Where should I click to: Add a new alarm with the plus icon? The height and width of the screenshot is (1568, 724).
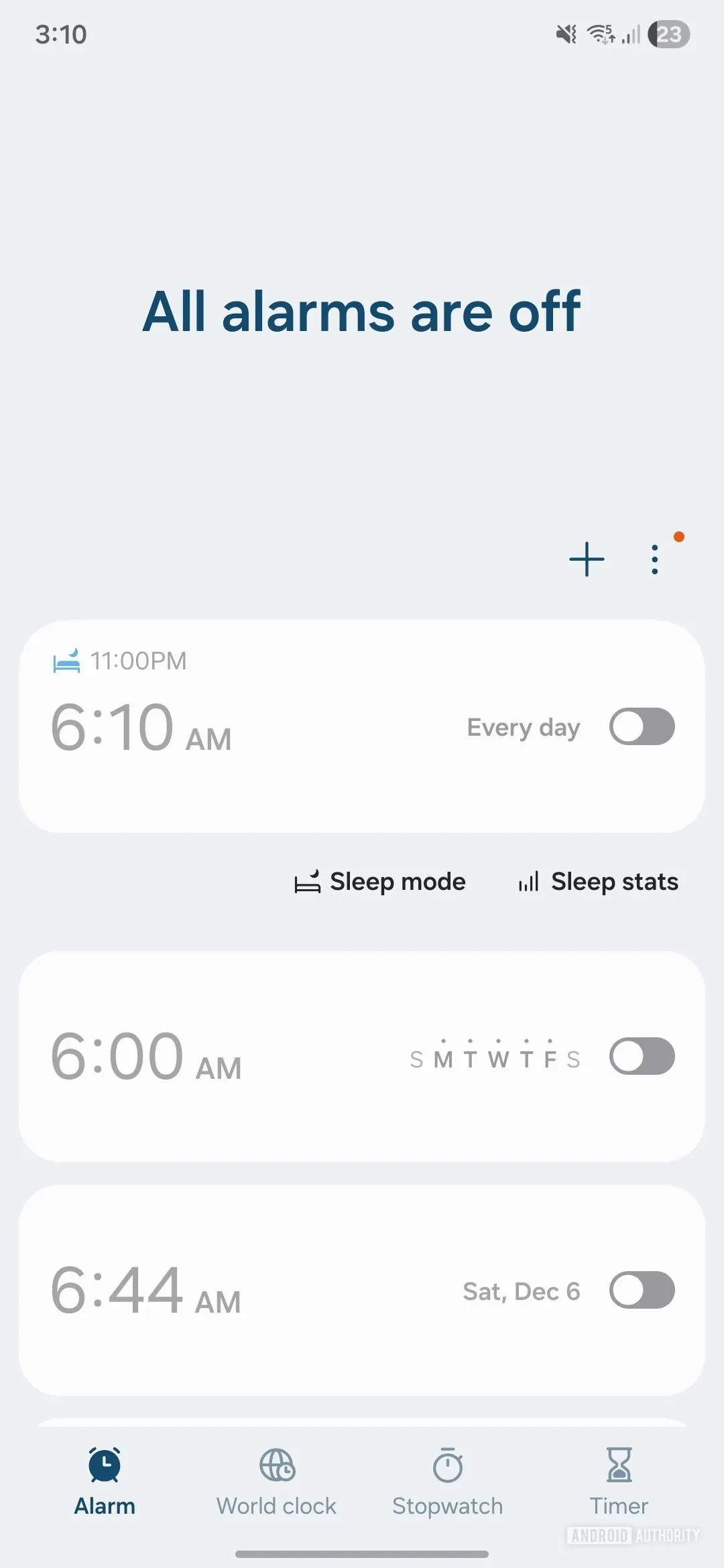point(587,560)
